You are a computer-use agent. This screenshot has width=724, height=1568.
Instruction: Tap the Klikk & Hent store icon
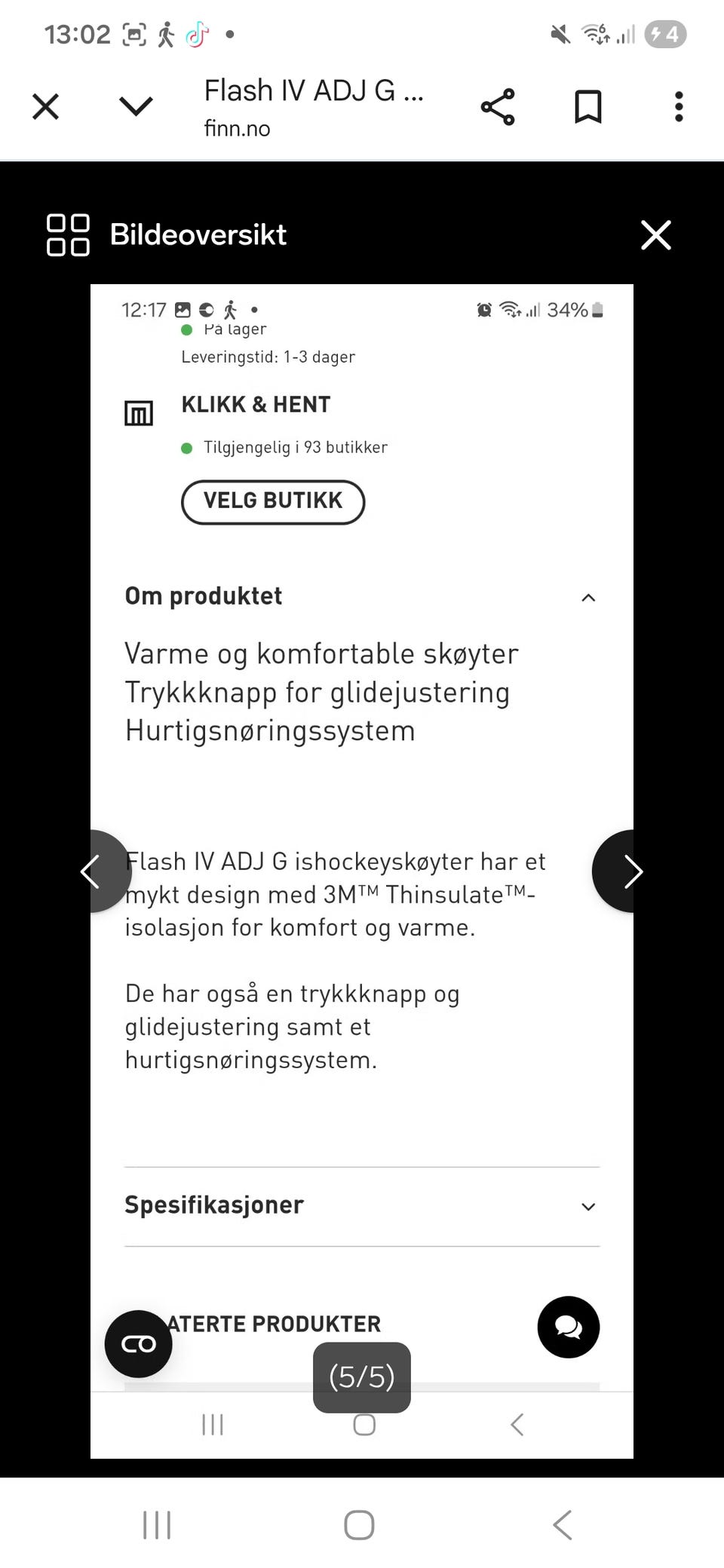tap(138, 412)
